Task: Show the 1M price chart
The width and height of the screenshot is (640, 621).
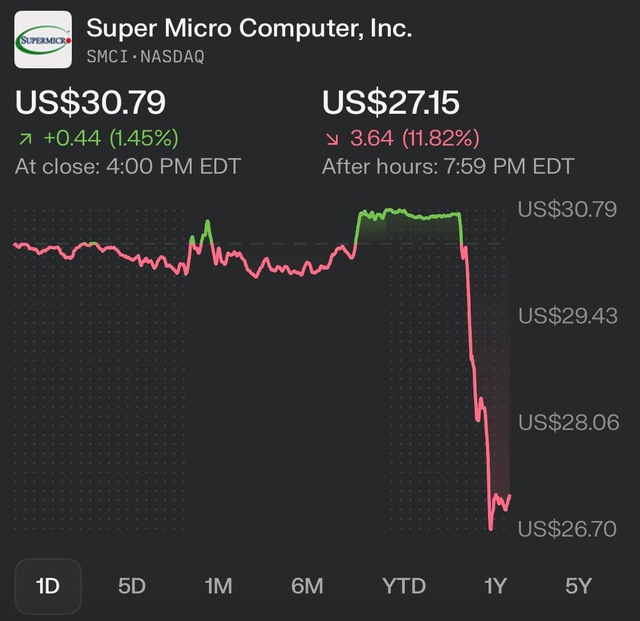Action: tap(218, 585)
